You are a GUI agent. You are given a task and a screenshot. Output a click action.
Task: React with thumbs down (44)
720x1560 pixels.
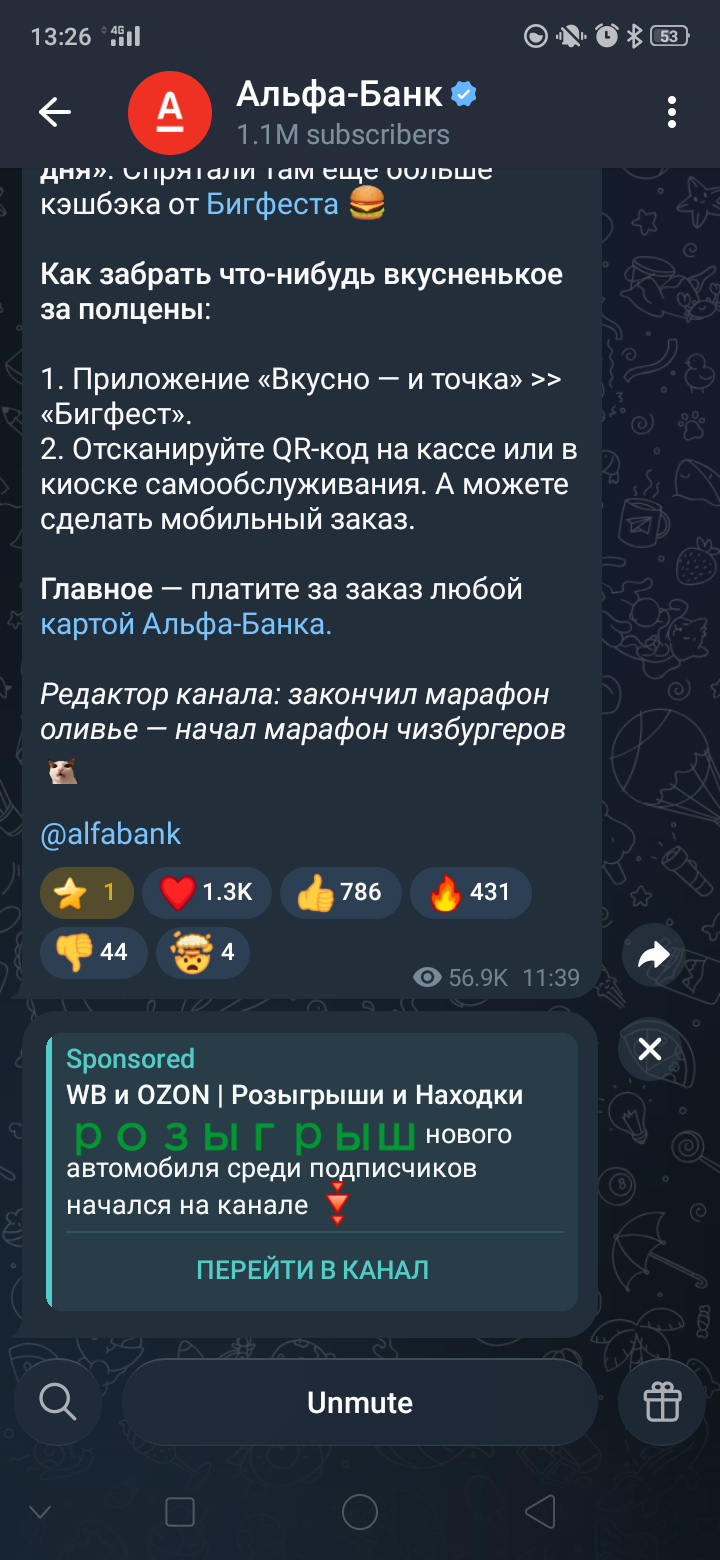pos(93,952)
